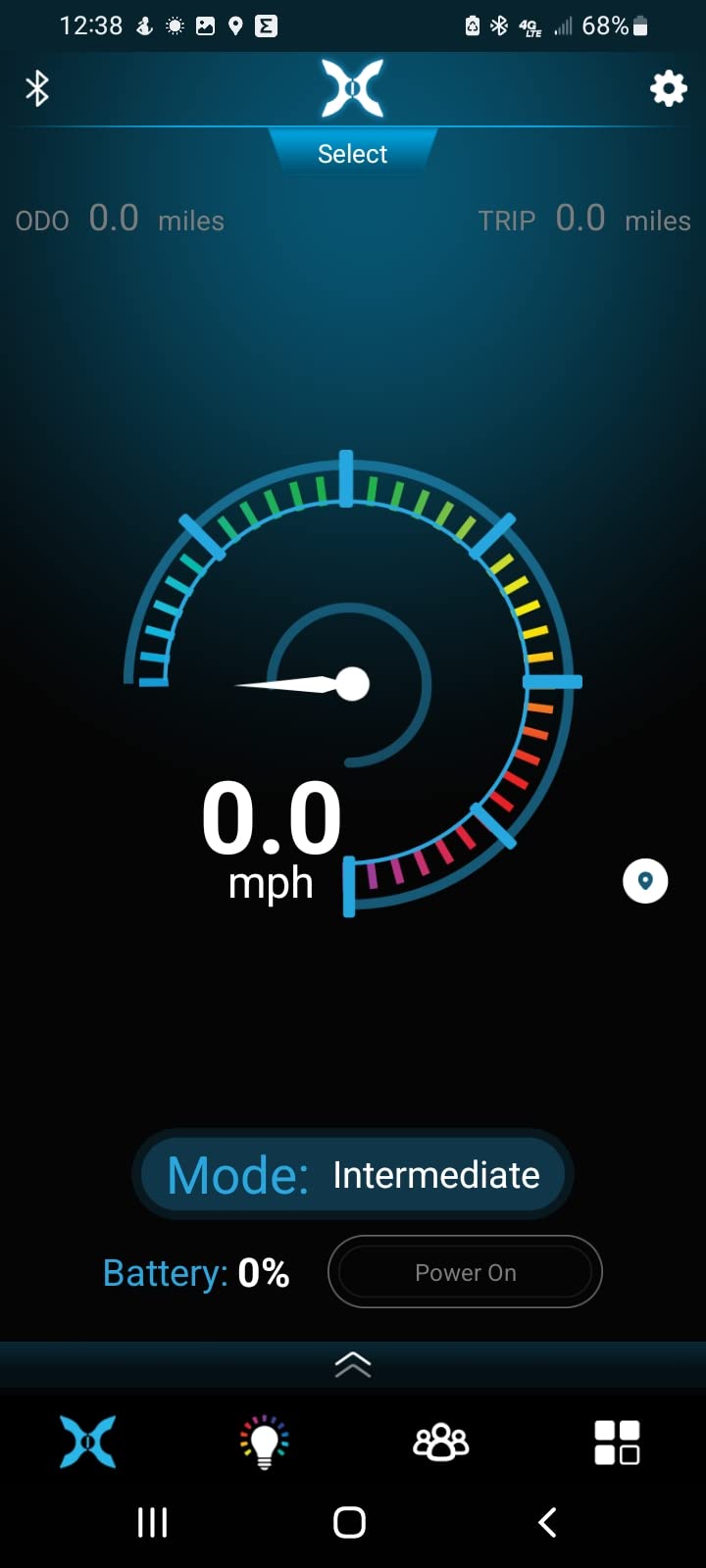Tap the Select device button
706x1568 pixels.
point(352,154)
